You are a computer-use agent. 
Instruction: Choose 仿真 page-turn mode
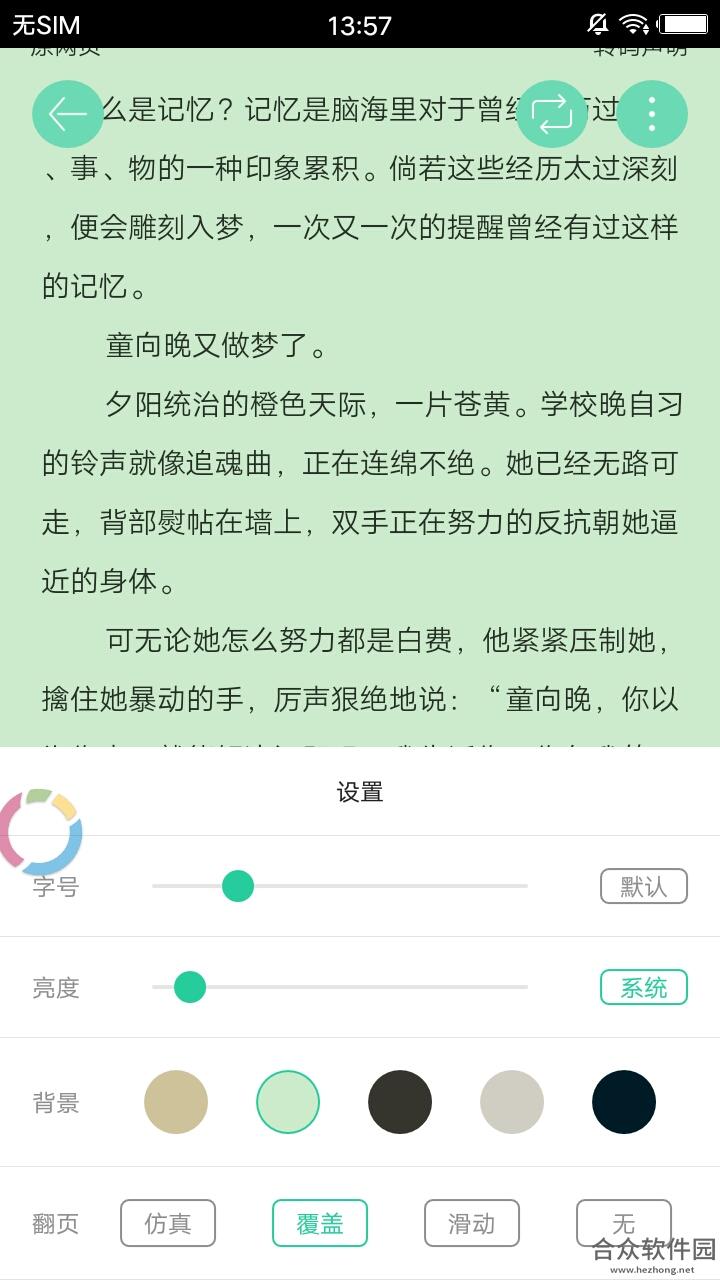click(x=168, y=1223)
